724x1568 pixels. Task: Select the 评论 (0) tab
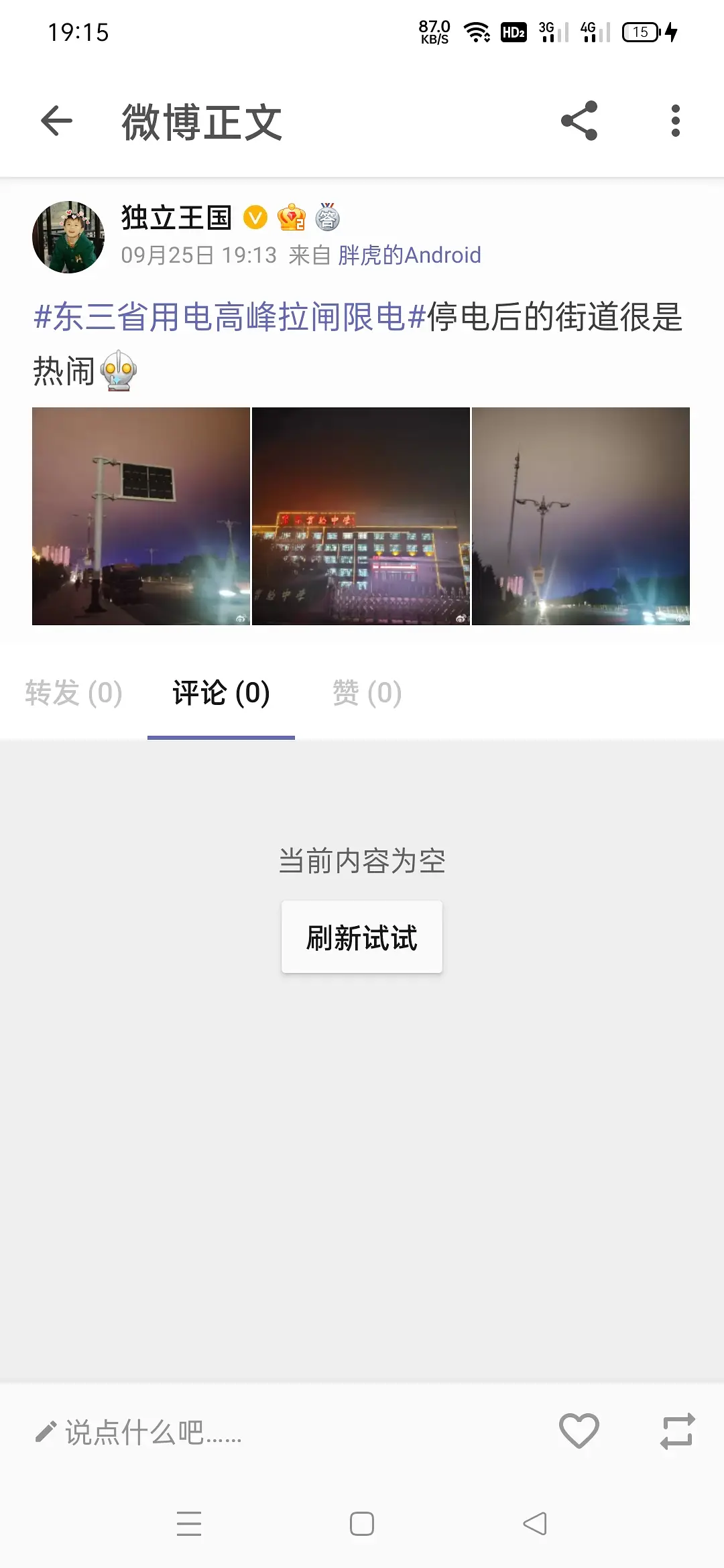click(221, 693)
